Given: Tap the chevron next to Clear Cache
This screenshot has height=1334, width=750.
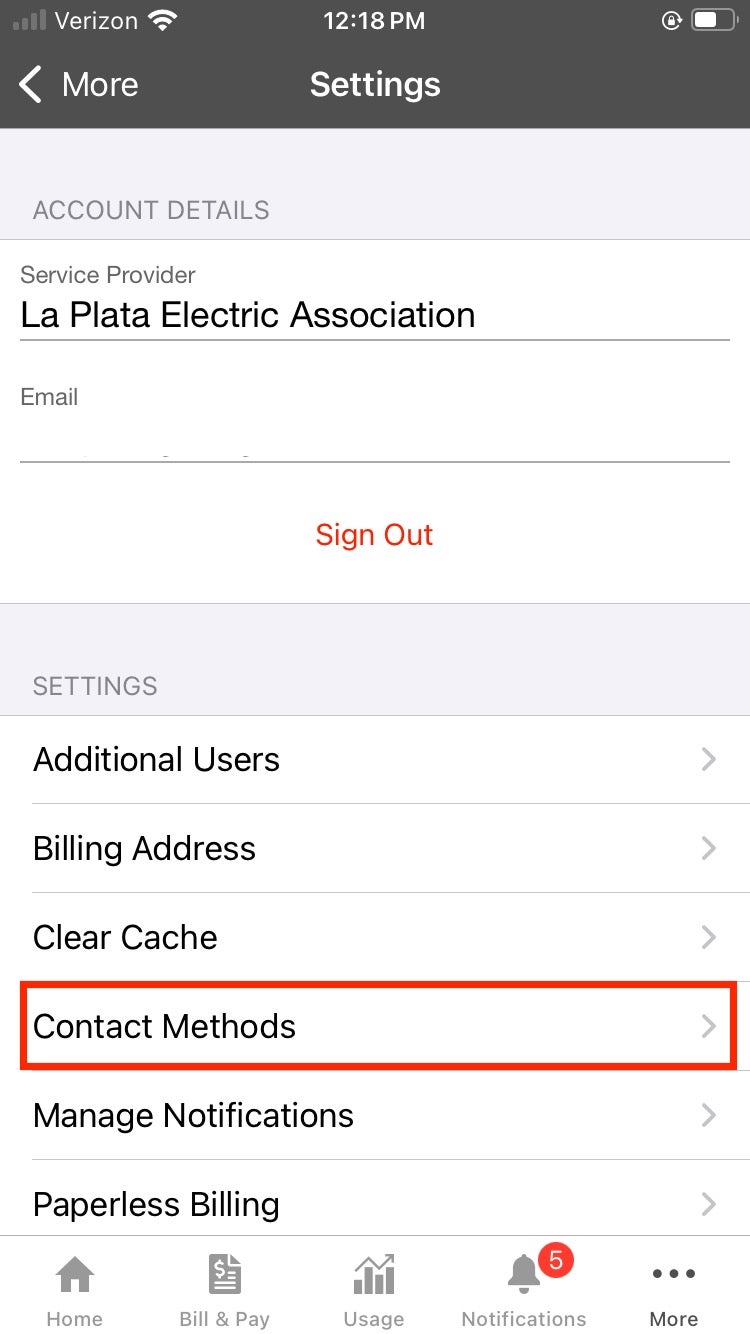Looking at the screenshot, I should pyautogui.click(x=710, y=937).
